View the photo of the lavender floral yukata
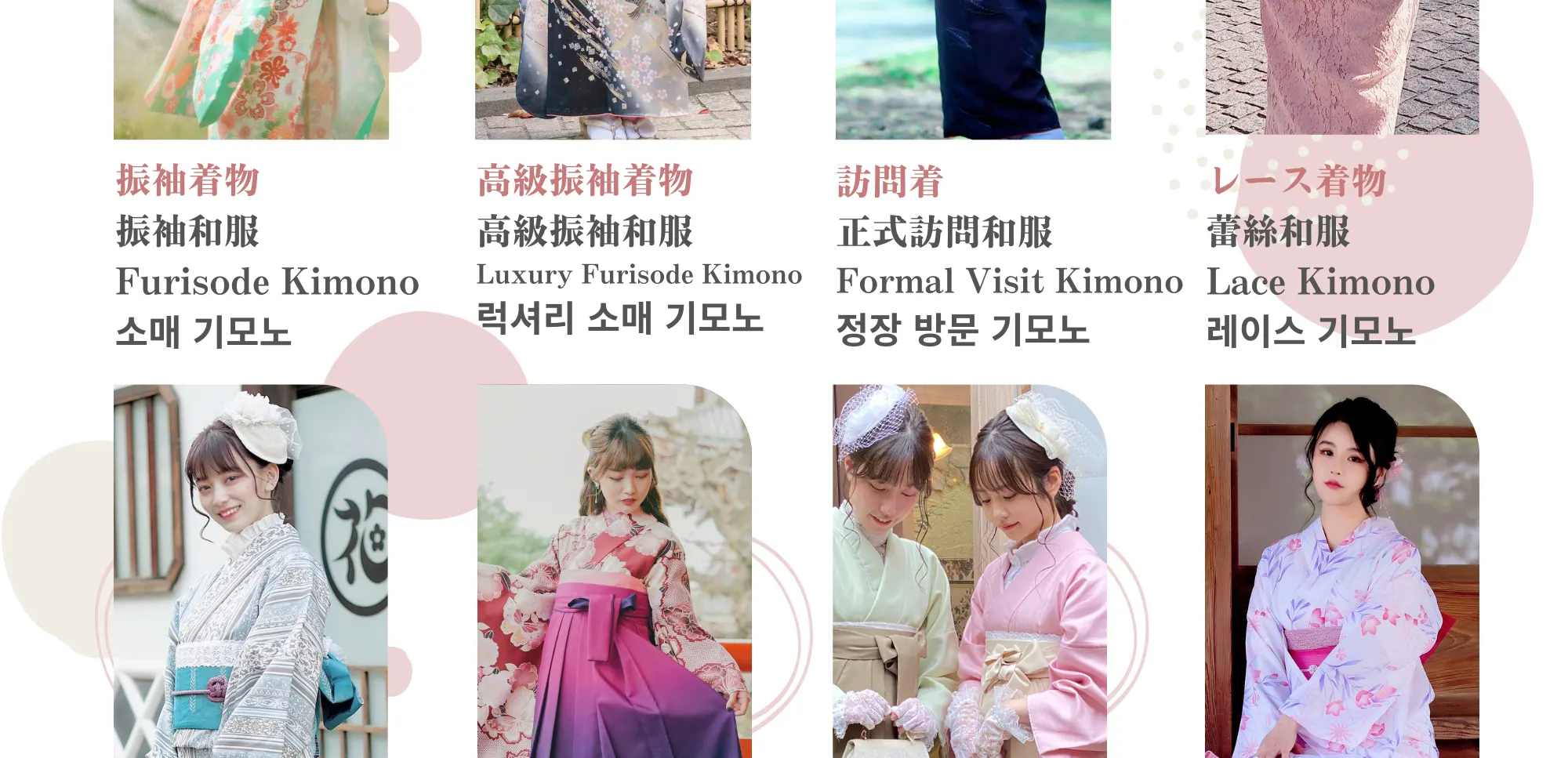This screenshot has height=758, width=1568. click(x=1341, y=572)
